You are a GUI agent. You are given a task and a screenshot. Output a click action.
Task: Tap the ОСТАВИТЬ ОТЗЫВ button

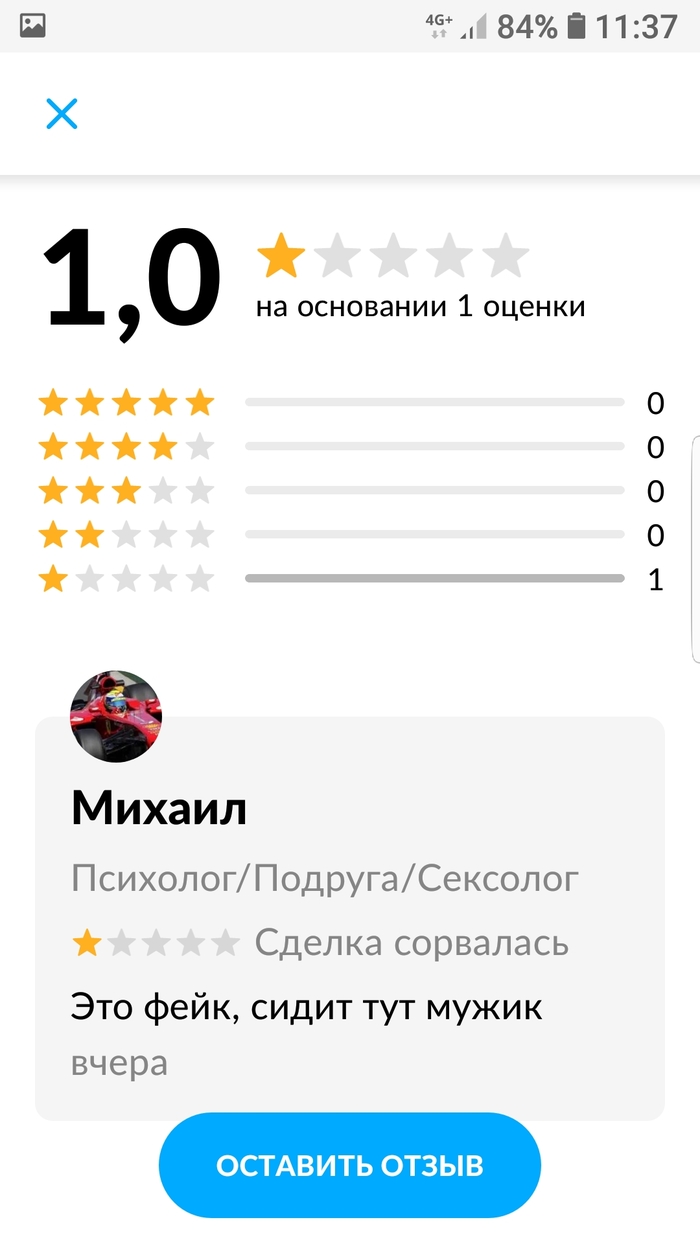click(x=350, y=1165)
